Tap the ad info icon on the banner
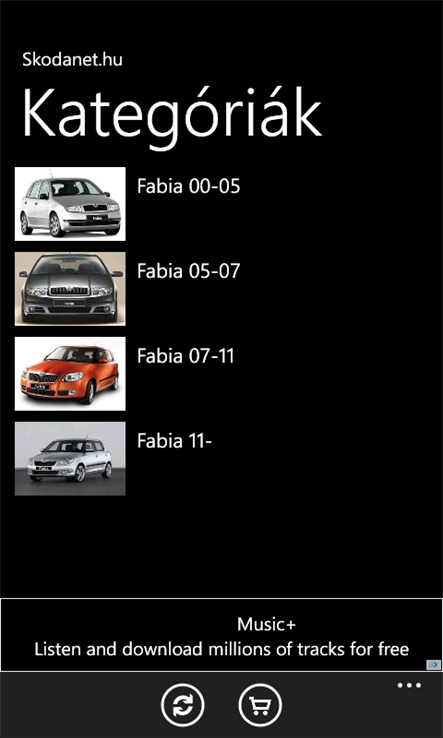This screenshot has width=443, height=738. (434, 665)
